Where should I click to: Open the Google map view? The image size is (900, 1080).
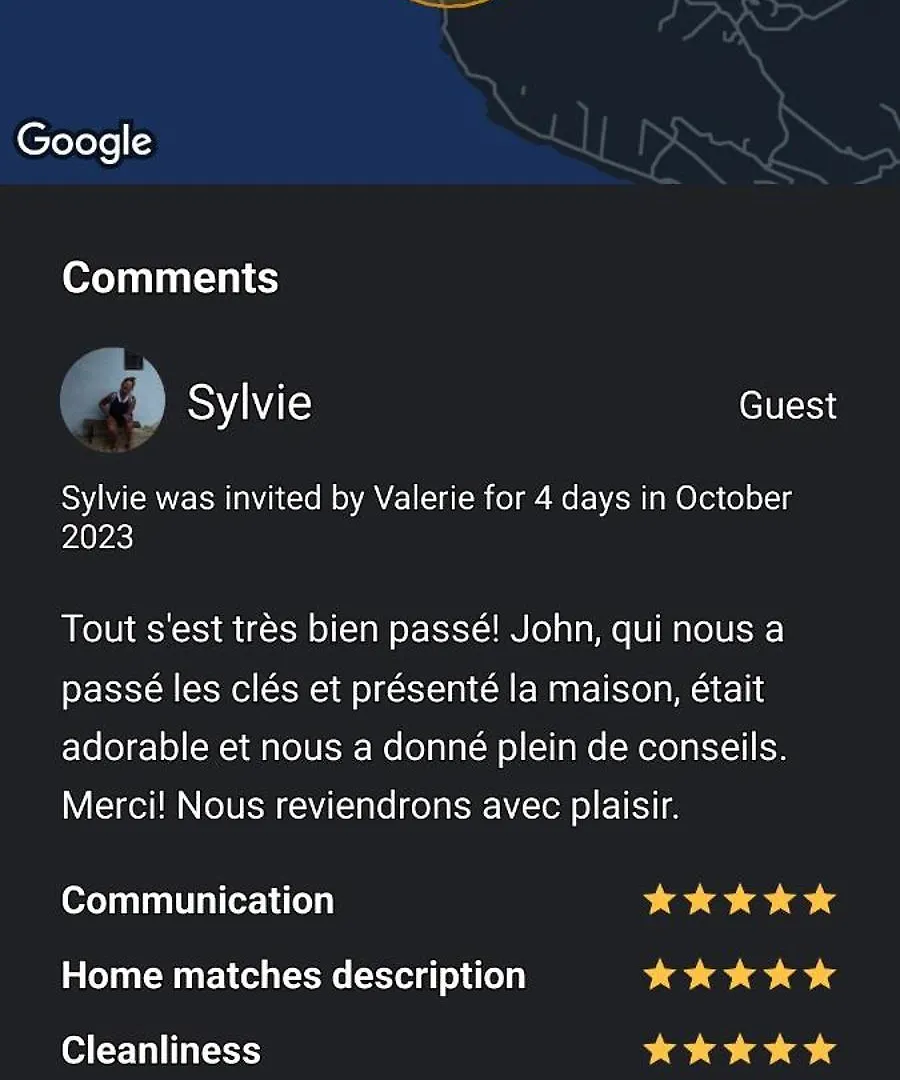click(x=450, y=90)
